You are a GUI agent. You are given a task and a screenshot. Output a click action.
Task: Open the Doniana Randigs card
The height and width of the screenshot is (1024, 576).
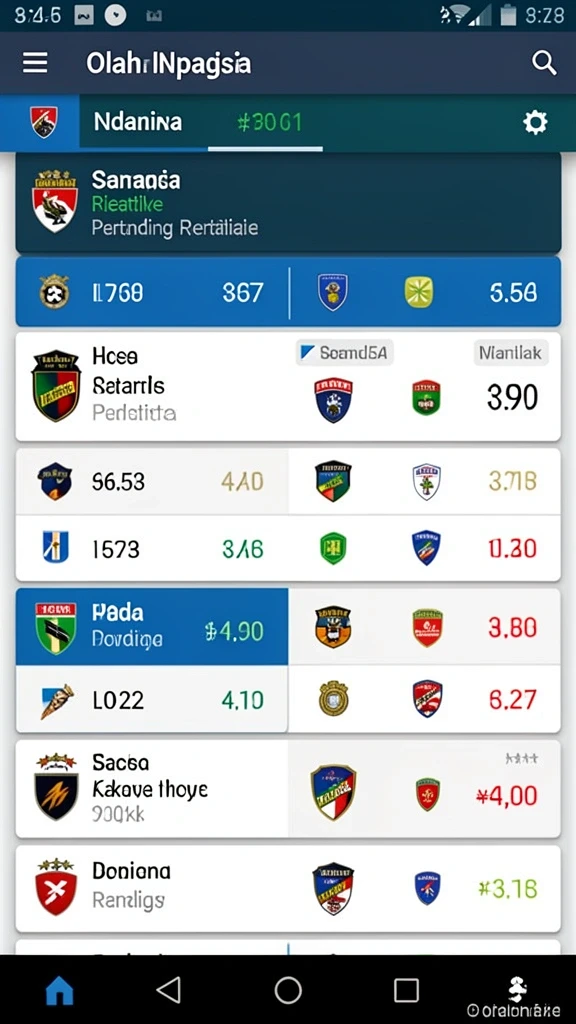pos(288,888)
